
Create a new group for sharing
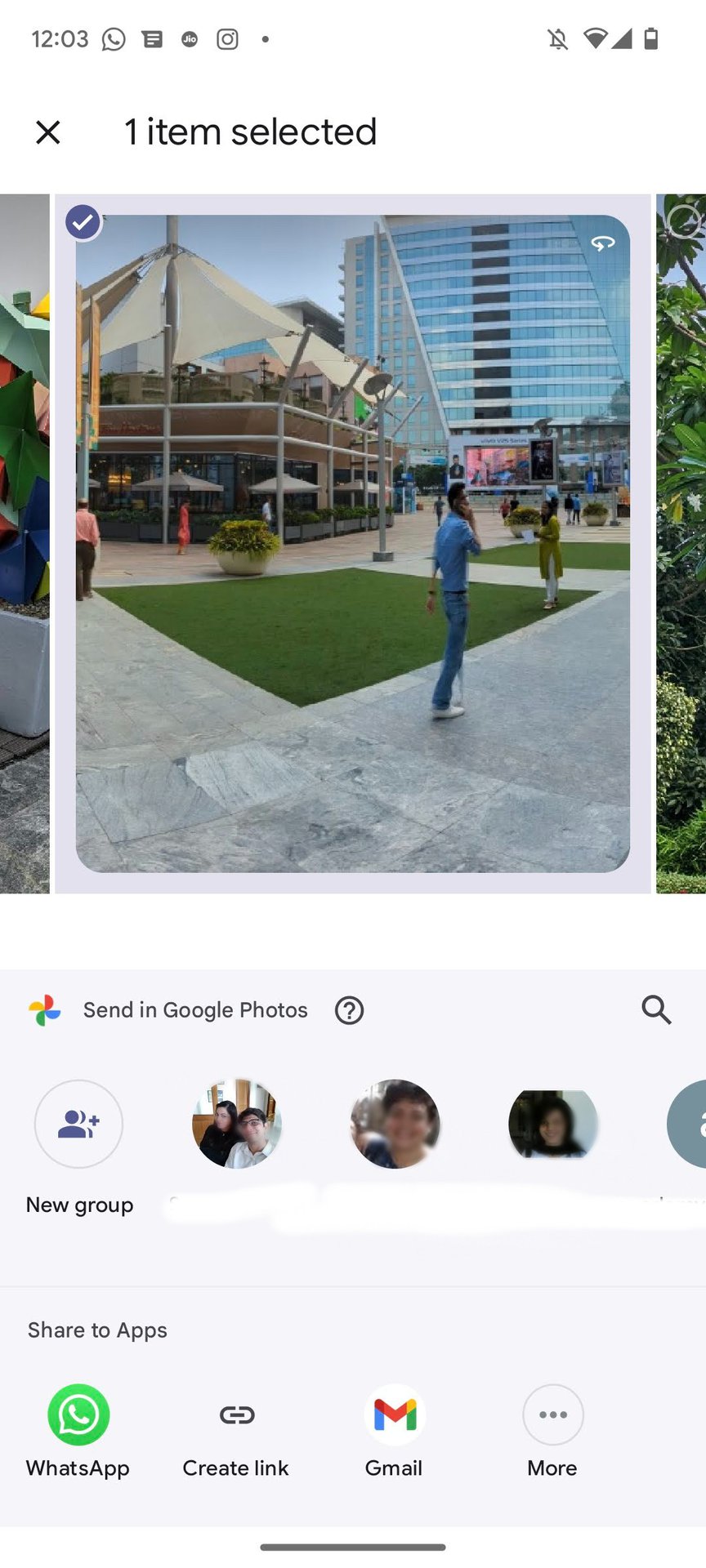(79, 1124)
